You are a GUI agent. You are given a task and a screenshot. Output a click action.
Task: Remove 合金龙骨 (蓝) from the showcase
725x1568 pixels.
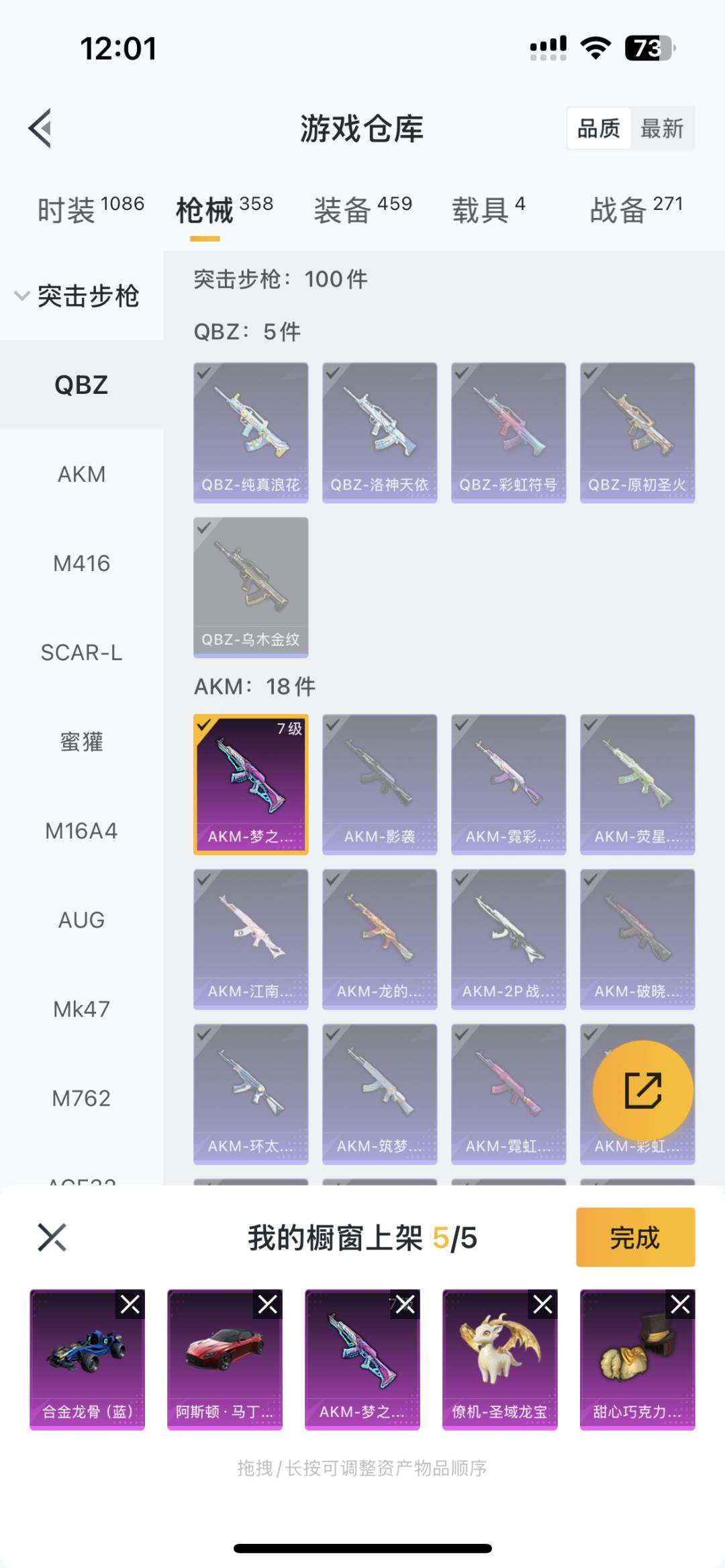(x=130, y=1304)
